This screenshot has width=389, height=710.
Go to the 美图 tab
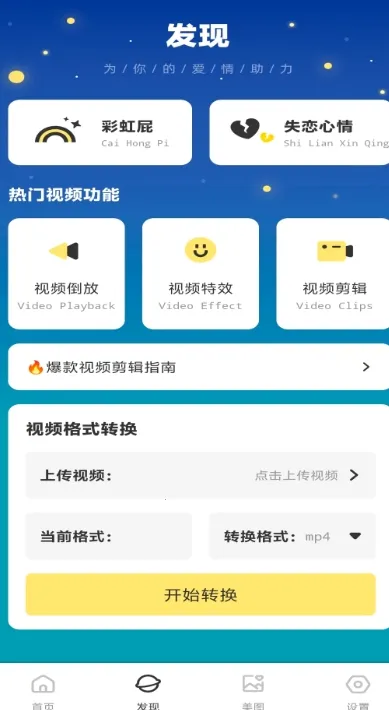(253, 691)
